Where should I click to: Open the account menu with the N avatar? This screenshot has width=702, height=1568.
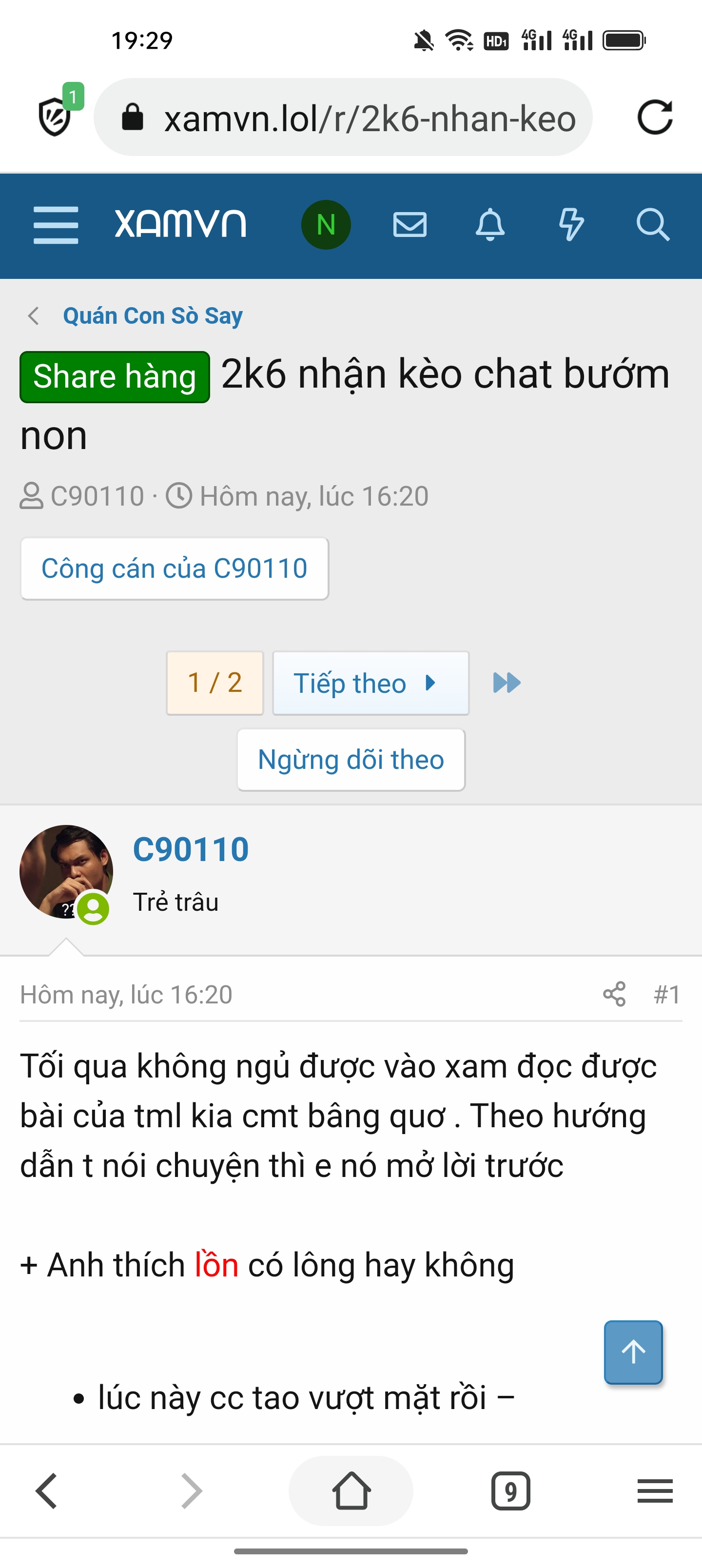click(x=326, y=225)
